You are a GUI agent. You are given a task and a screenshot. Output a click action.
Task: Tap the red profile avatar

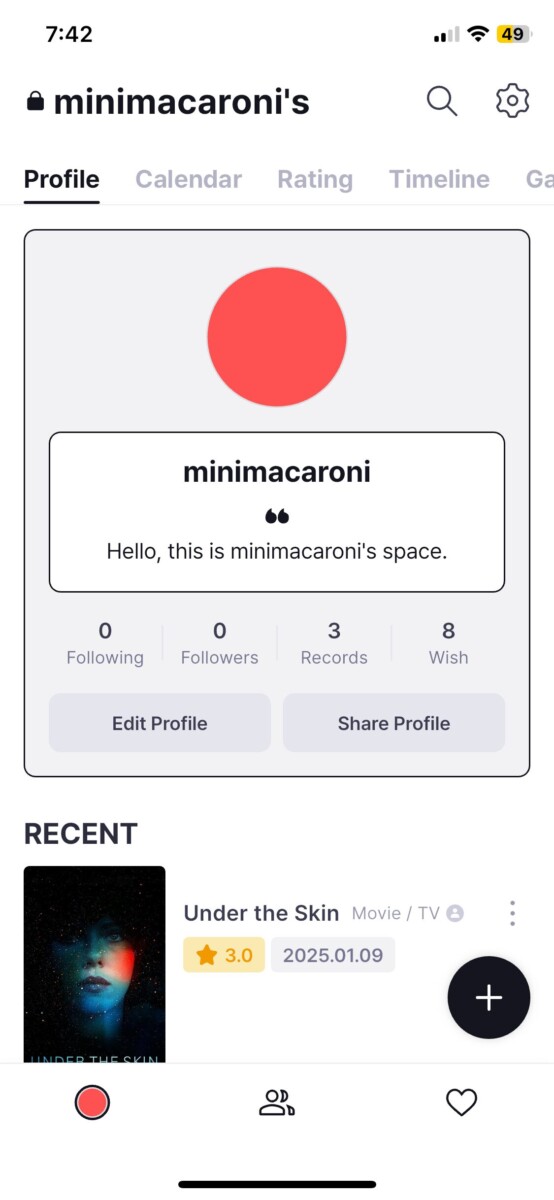[277, 337]
